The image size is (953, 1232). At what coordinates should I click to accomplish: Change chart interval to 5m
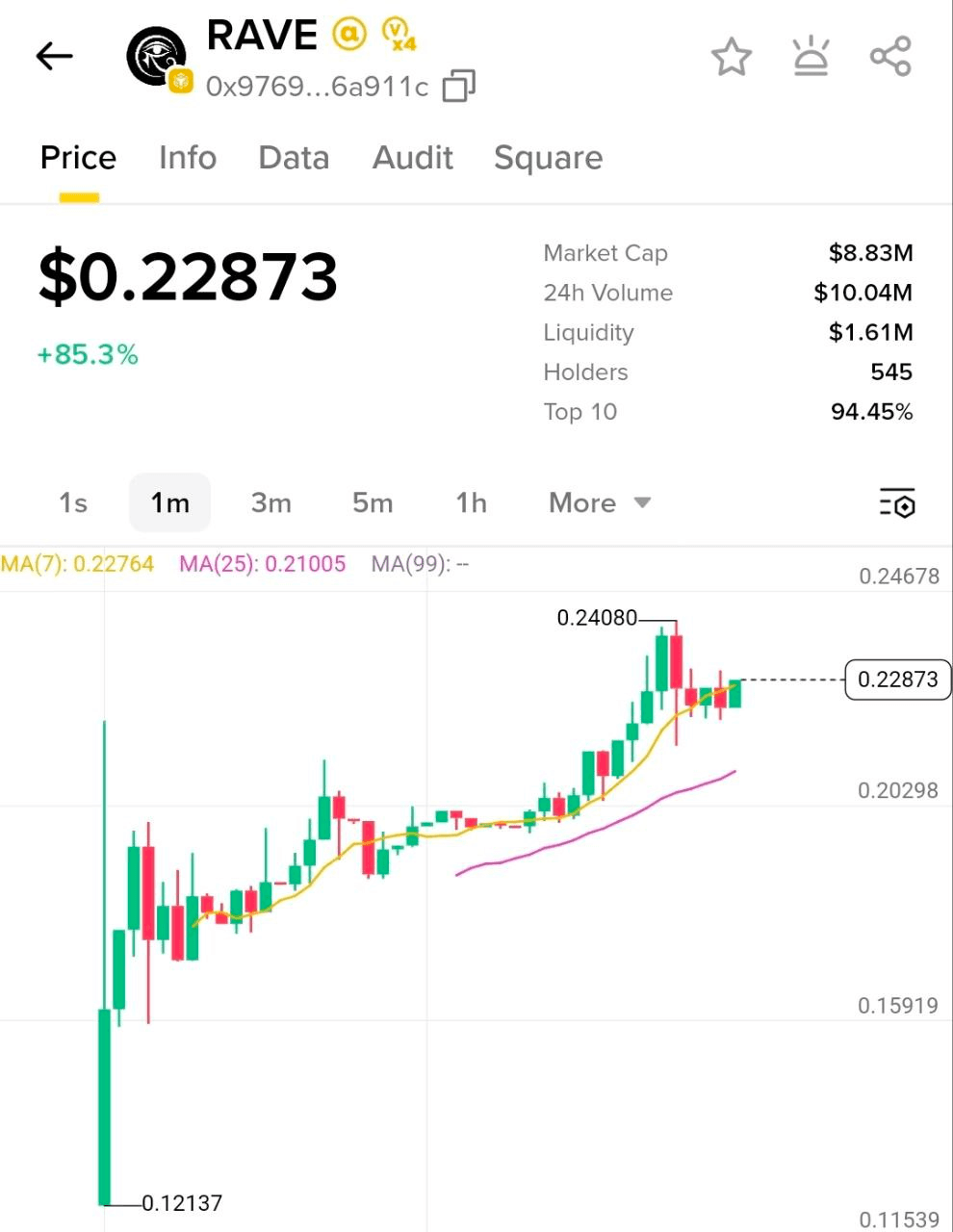click(372, 502)
